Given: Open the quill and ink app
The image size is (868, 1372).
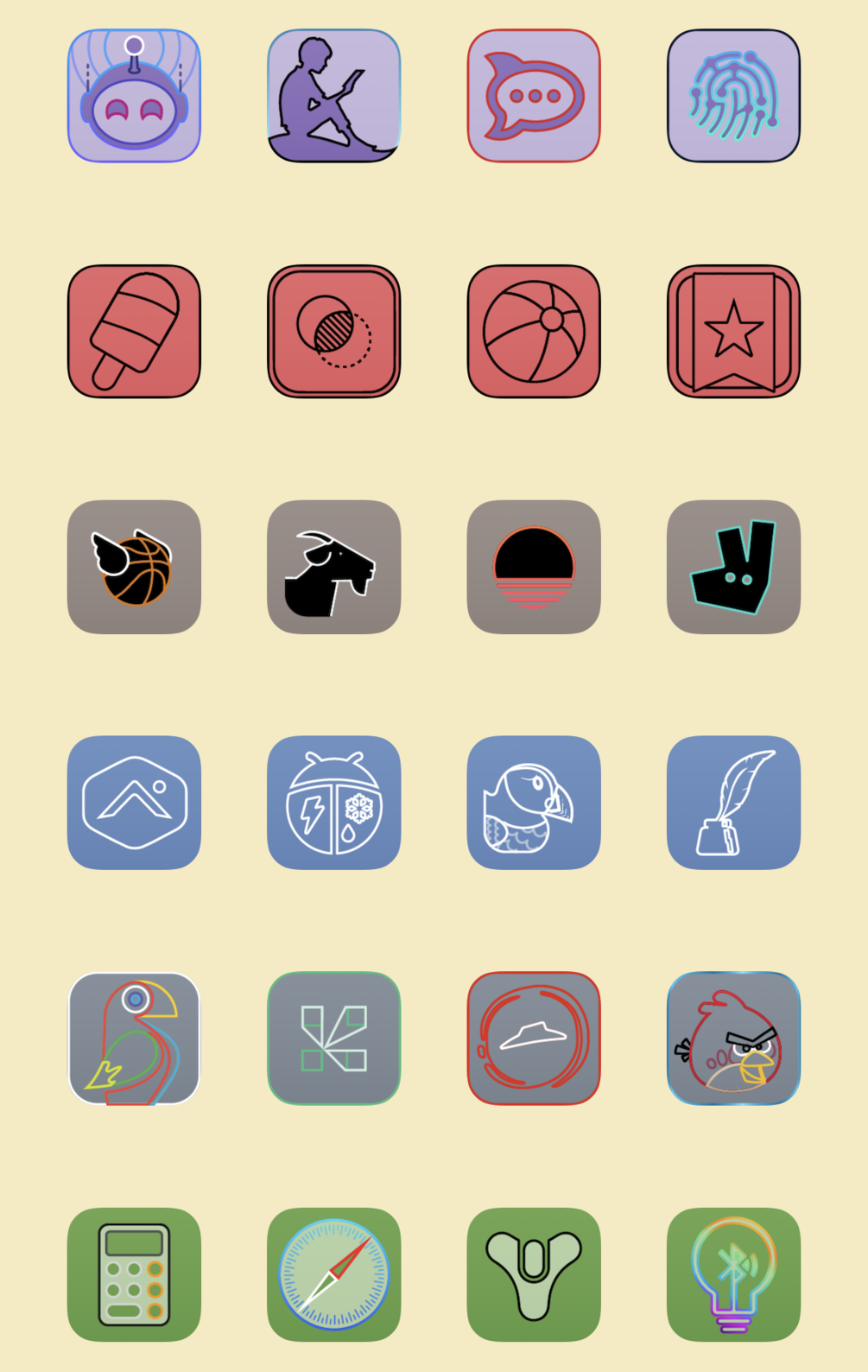Looking at the screenshot, I should pos(733,803).
